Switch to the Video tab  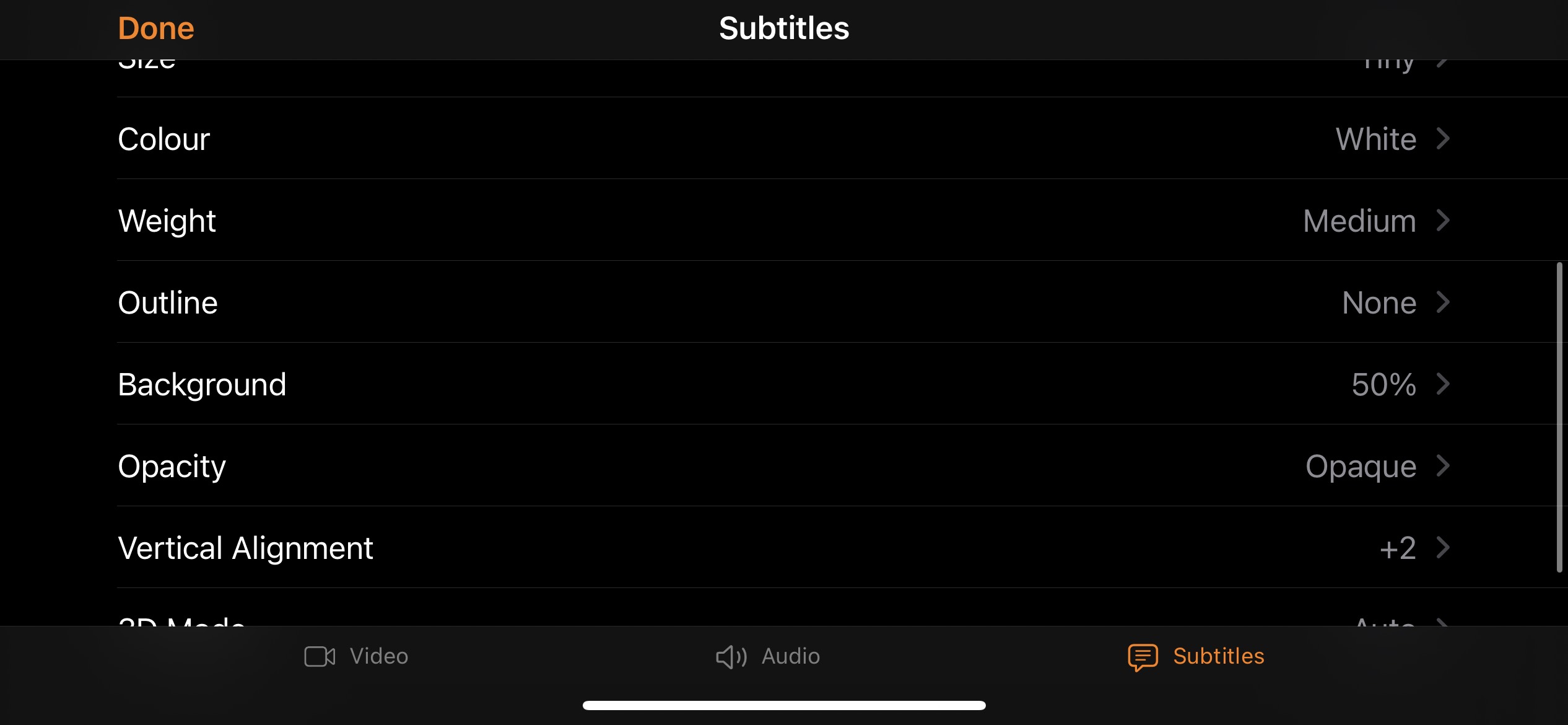(x=357, y=656)
